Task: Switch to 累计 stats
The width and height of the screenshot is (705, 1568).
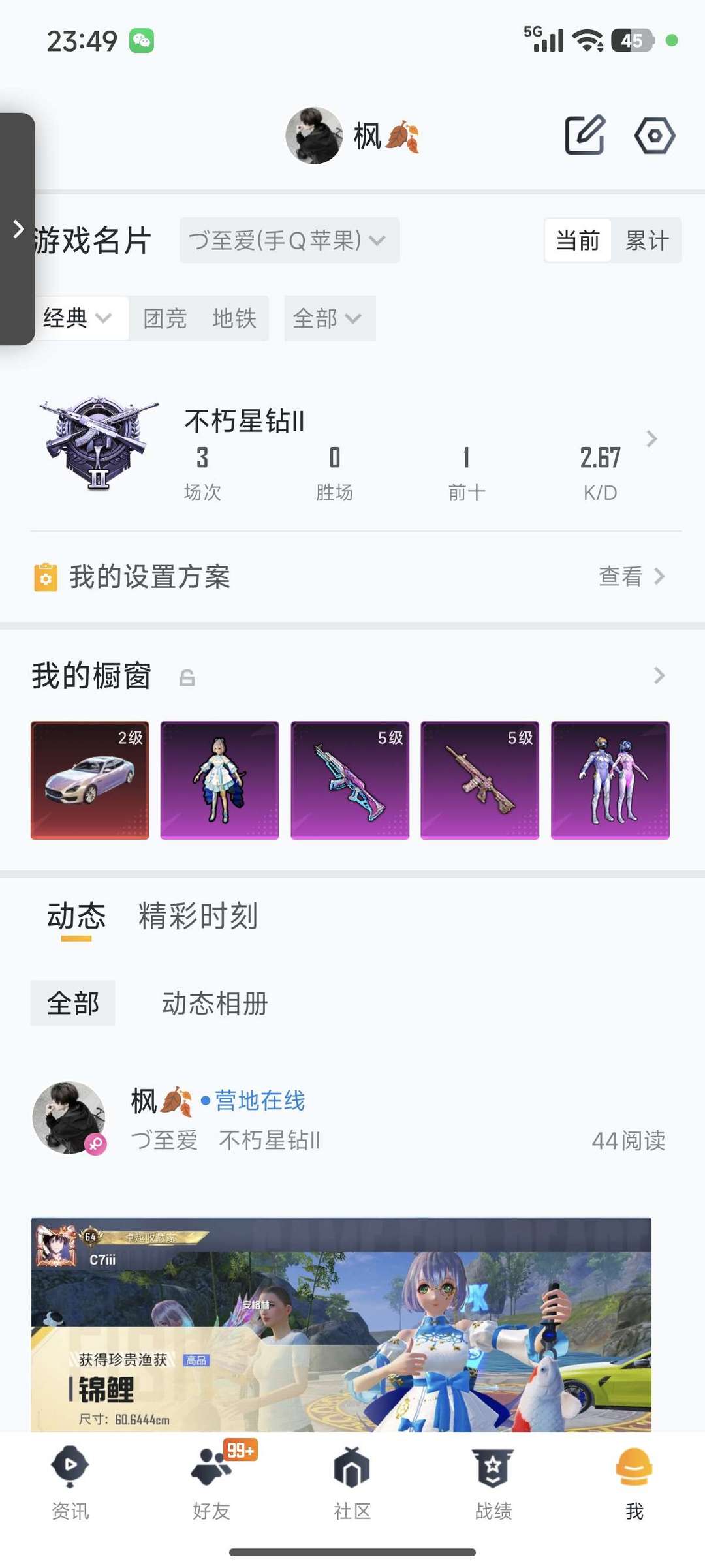Action: (646, 241)
